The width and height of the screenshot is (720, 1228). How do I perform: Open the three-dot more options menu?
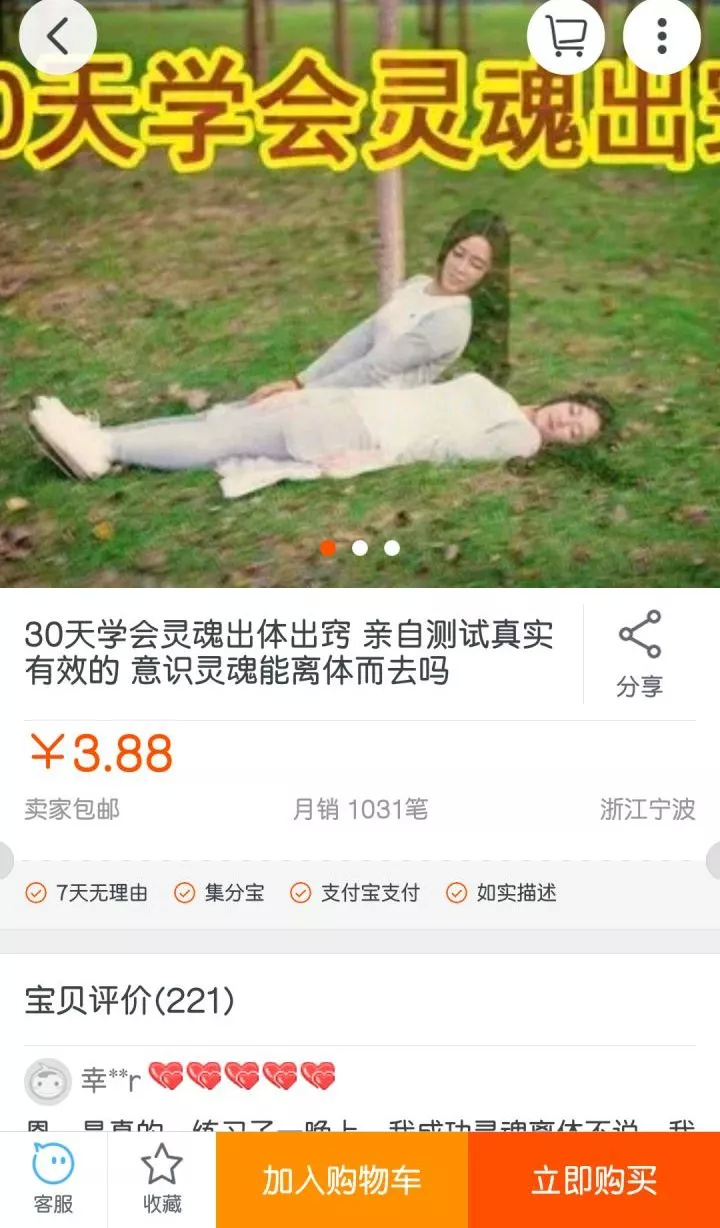[x=659, y=37]
